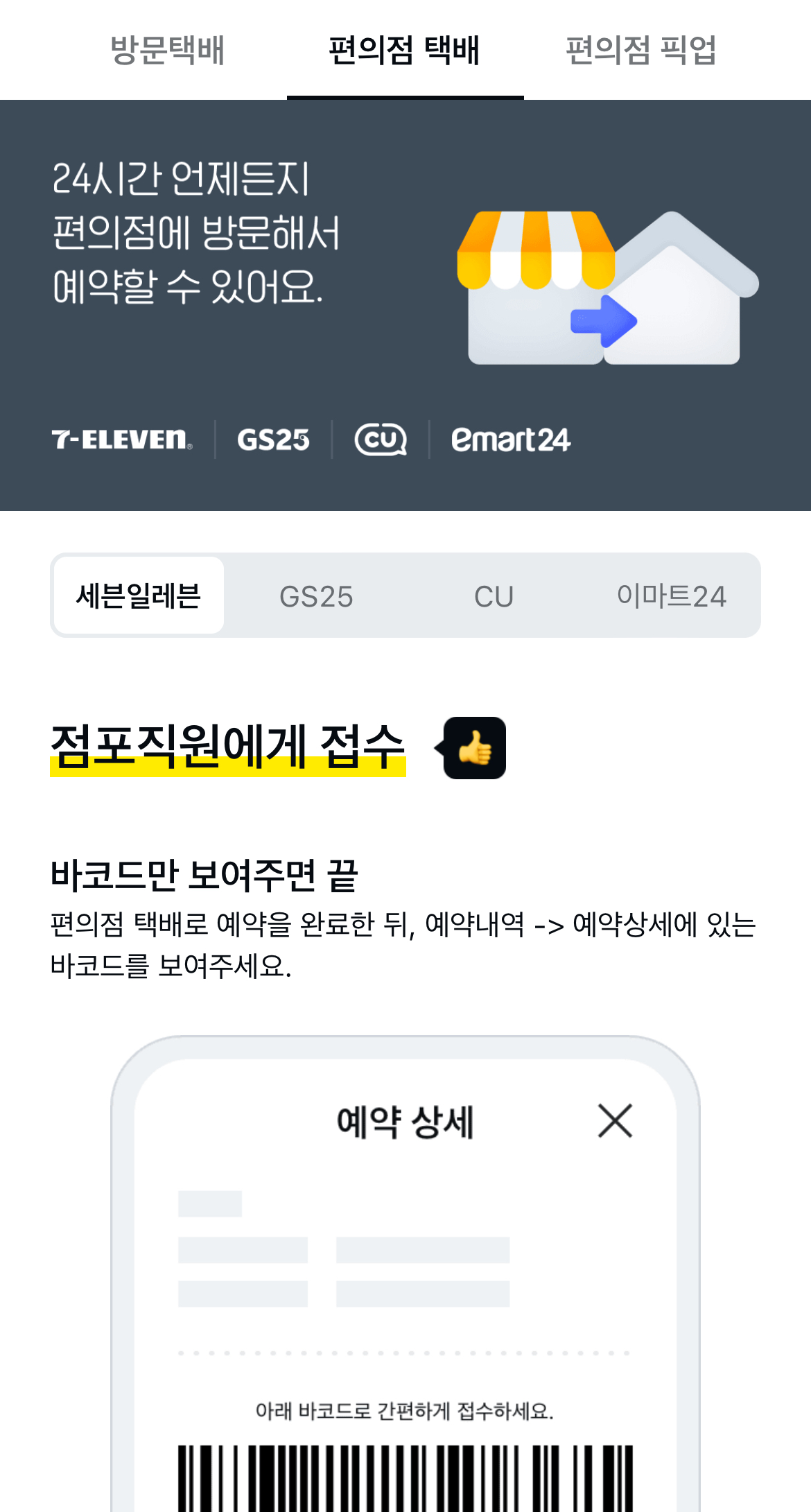Select the 세븐일레븐 option in the store selector
This screenshot has width=811, height=1512.
pyautogui.click(x=138, y=595)
